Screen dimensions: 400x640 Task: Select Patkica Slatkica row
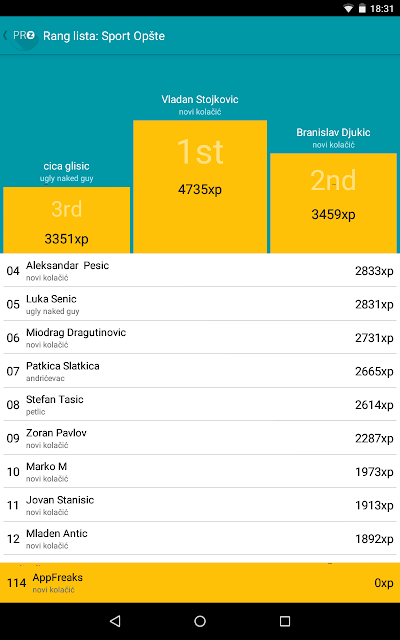pos(200,371)
